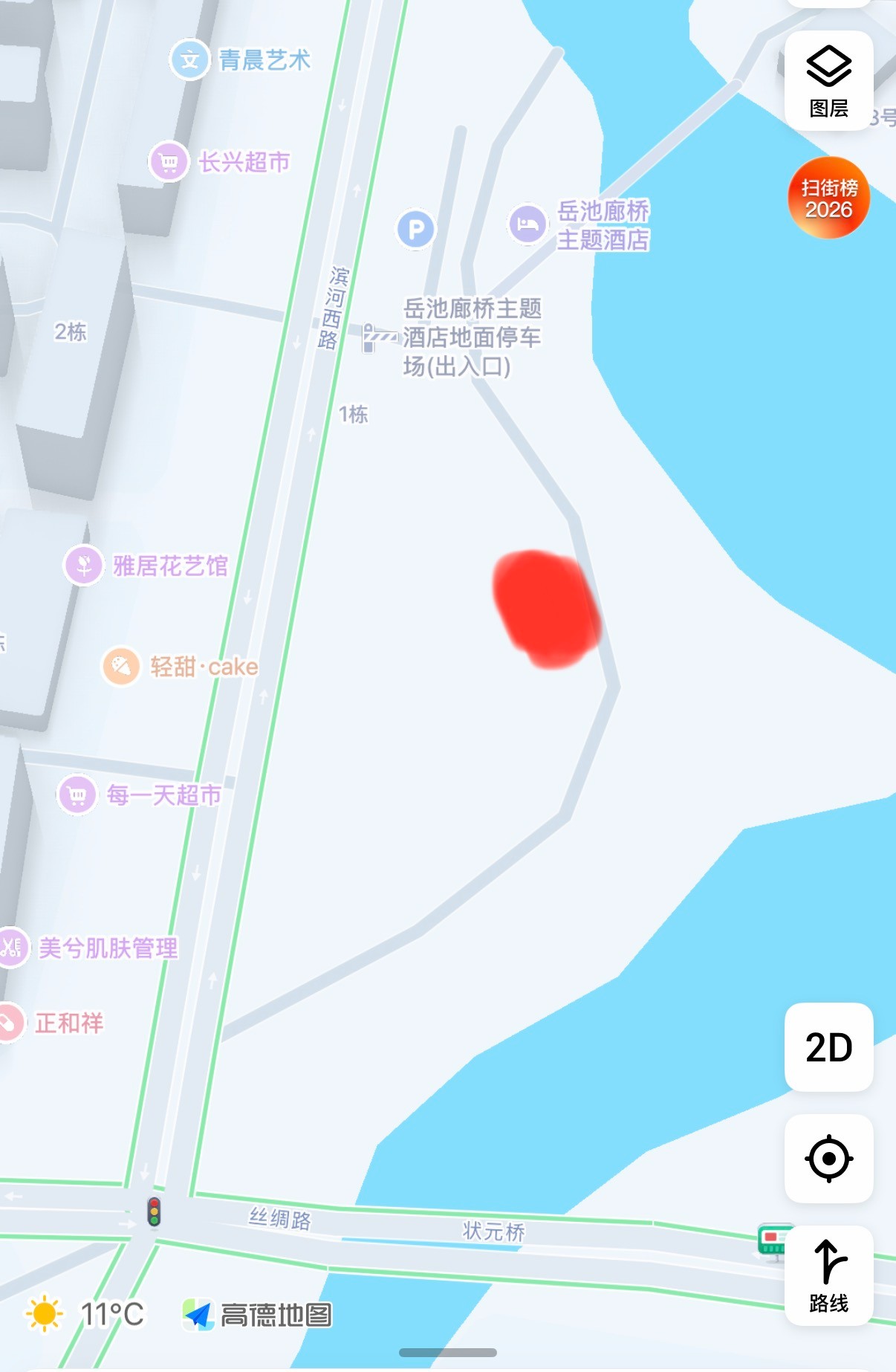Open the 每一天超市 store marker

[77, 795]
